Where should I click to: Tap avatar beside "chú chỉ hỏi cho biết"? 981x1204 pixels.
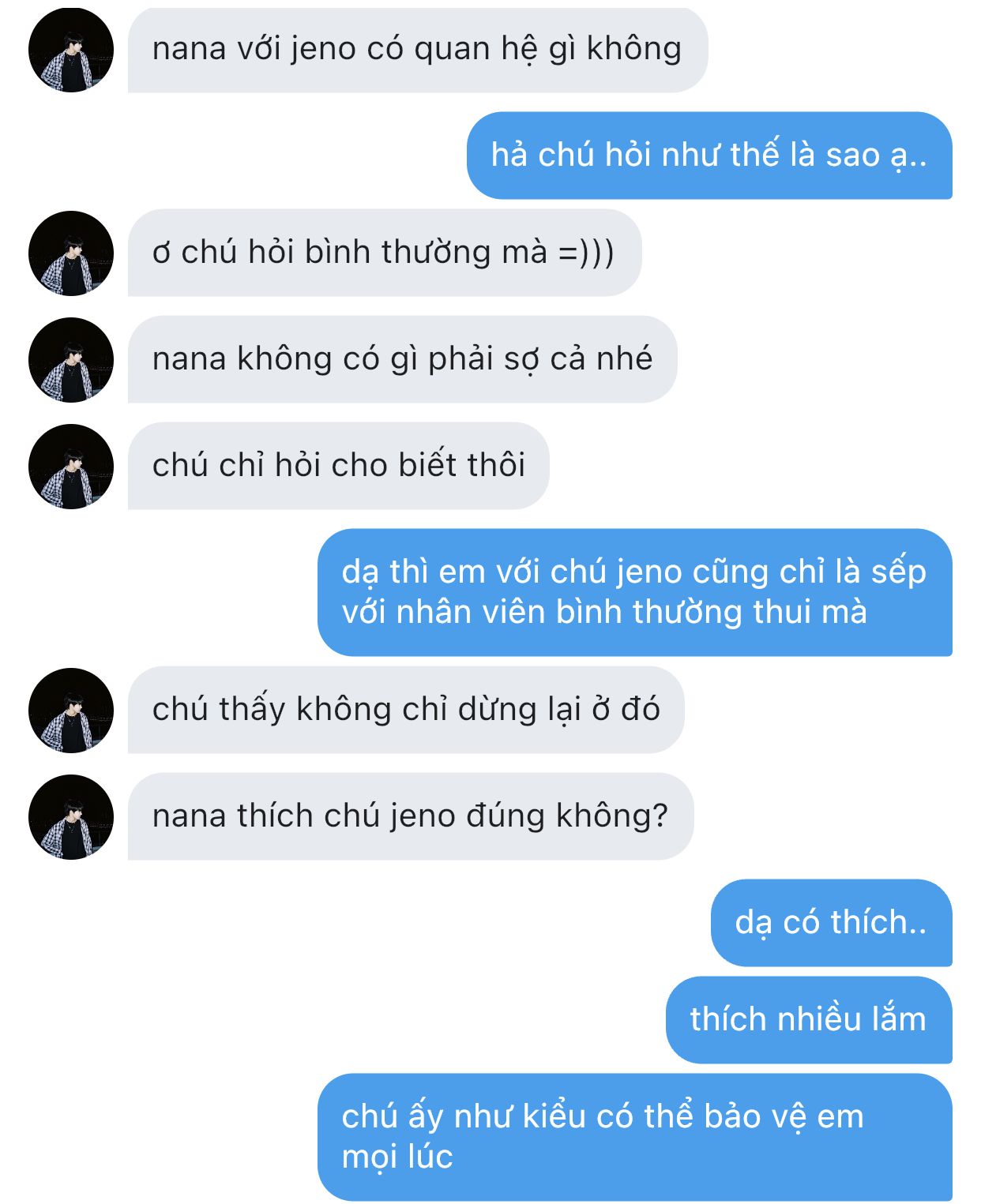71,467
